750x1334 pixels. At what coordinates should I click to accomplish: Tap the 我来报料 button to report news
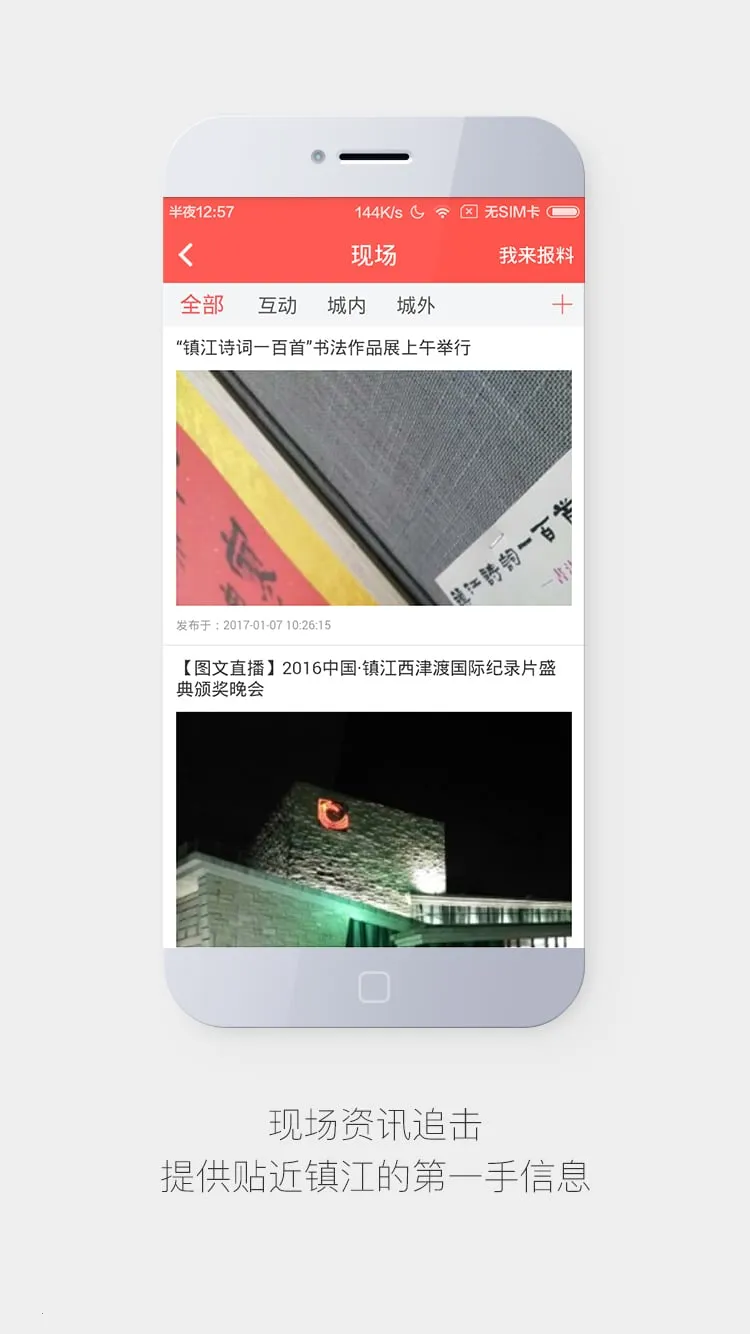tap(537, 256)
